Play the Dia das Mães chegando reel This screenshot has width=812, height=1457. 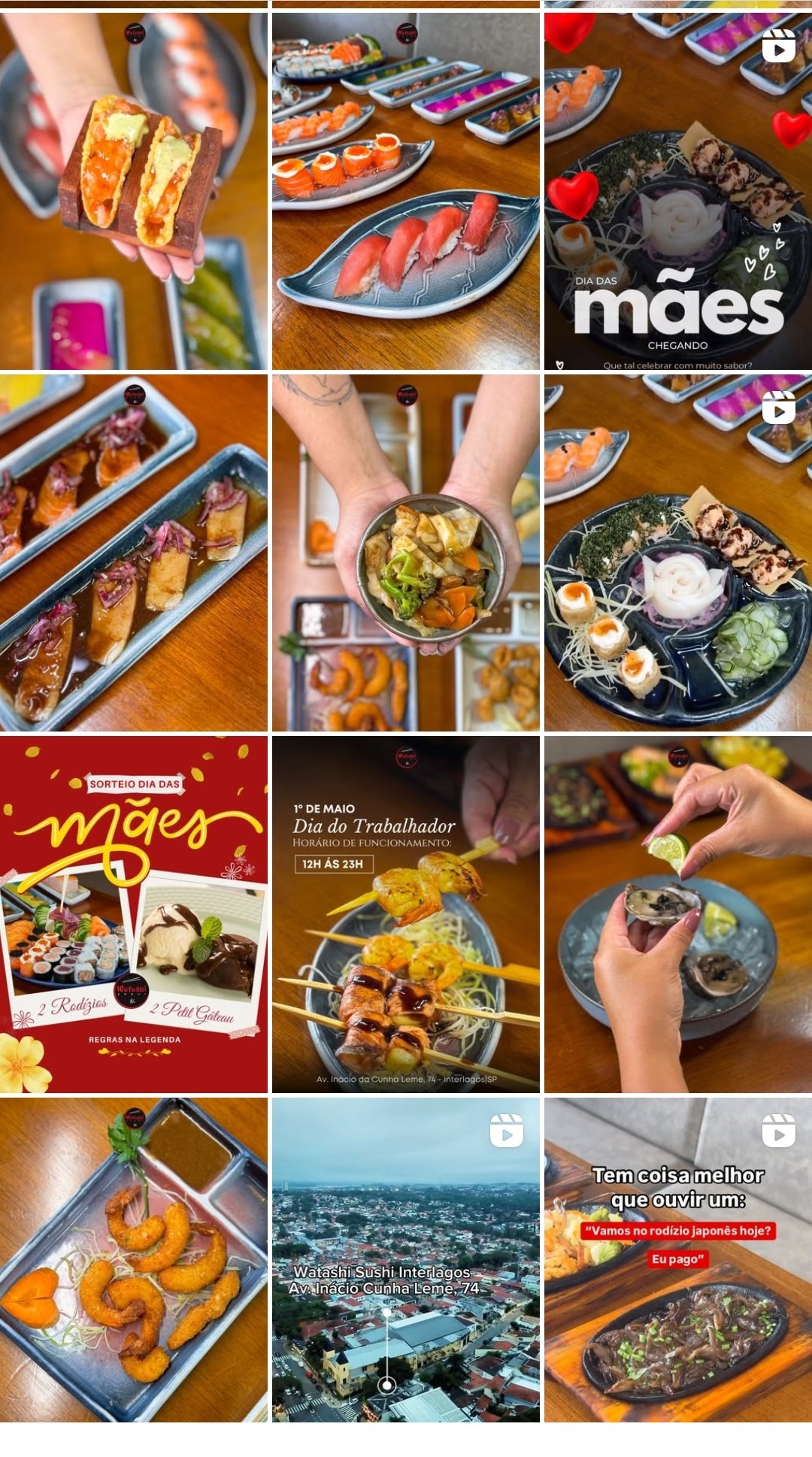[677, 191]
